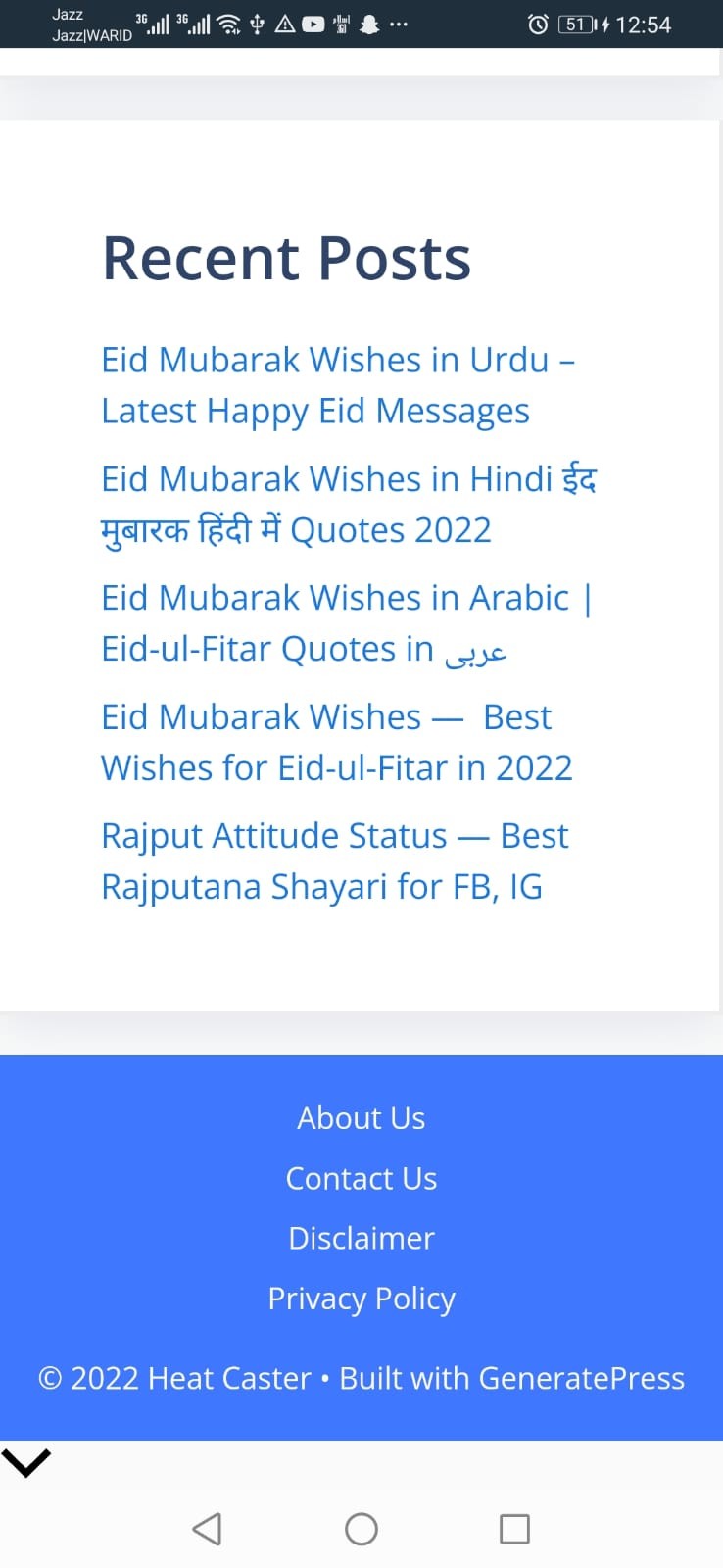Go to the About Us page
Screen dimensions: 723x1568
coord(361,1118)
